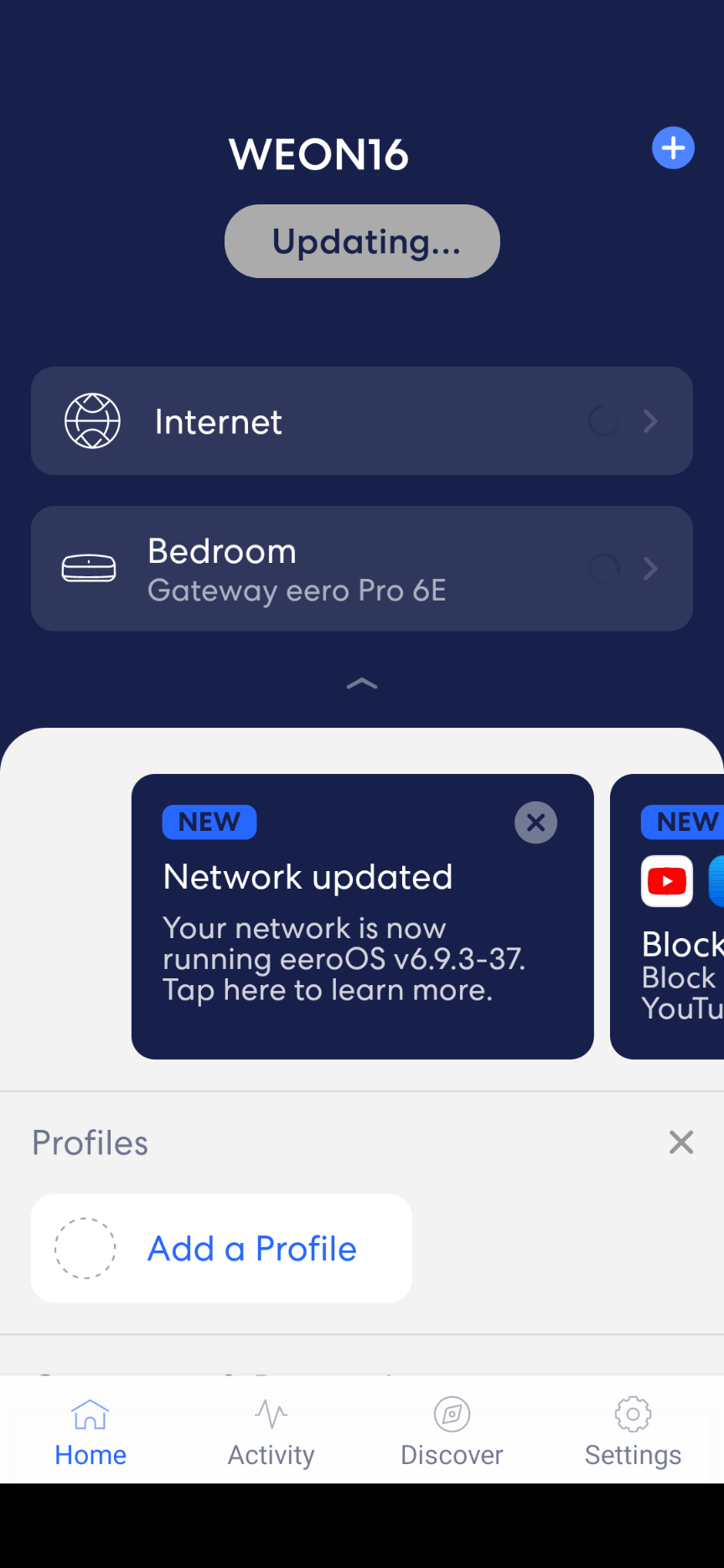Switch to the Discover tab
724x1568 pixels.
[452, 1431]
